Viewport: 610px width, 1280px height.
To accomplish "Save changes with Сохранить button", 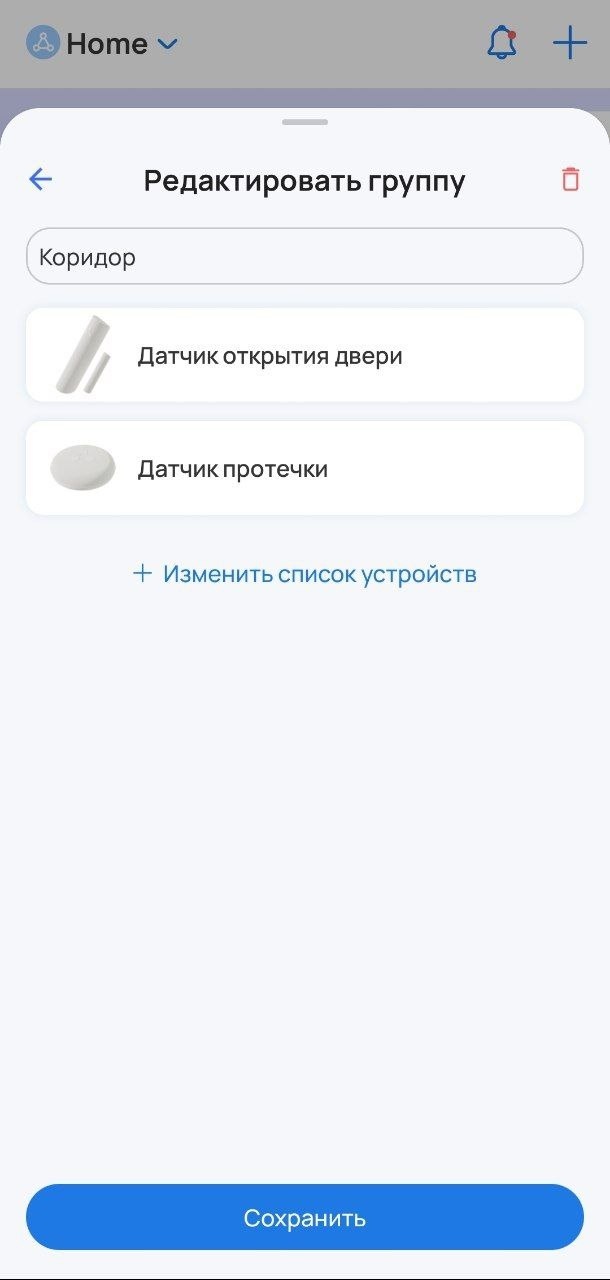I will point(304,1217).
